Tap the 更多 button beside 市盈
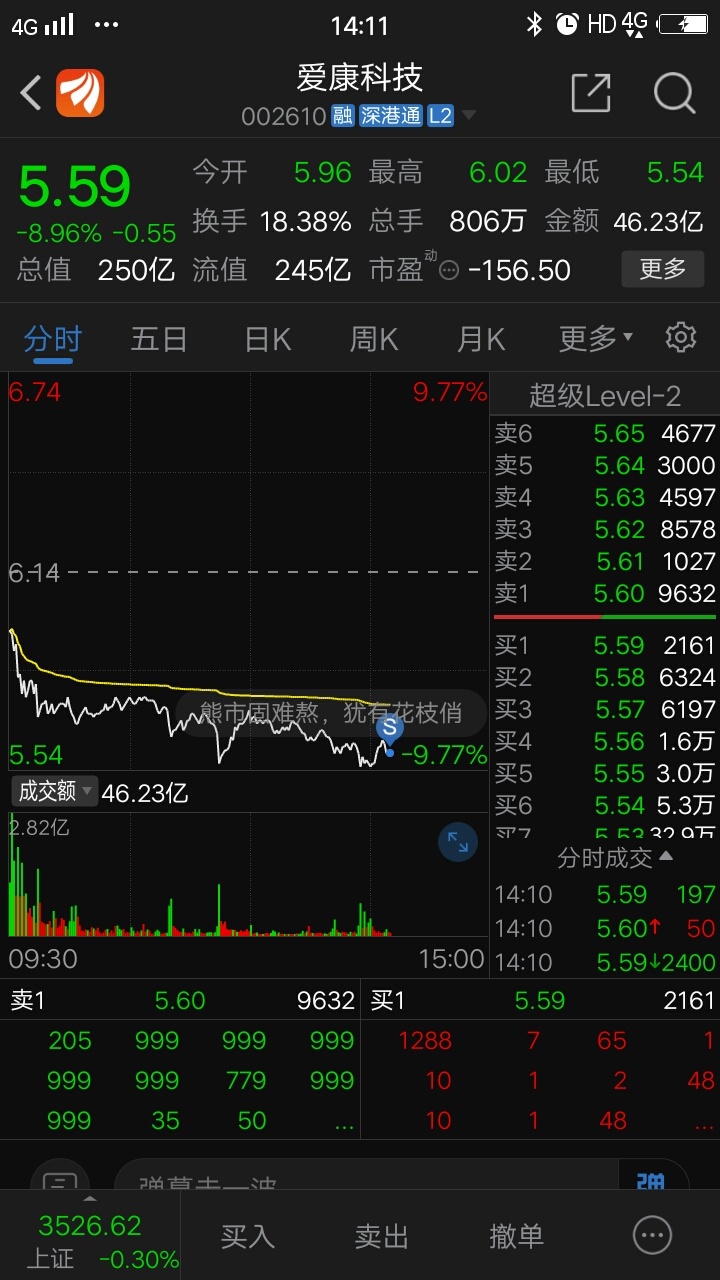 [662, 269]
